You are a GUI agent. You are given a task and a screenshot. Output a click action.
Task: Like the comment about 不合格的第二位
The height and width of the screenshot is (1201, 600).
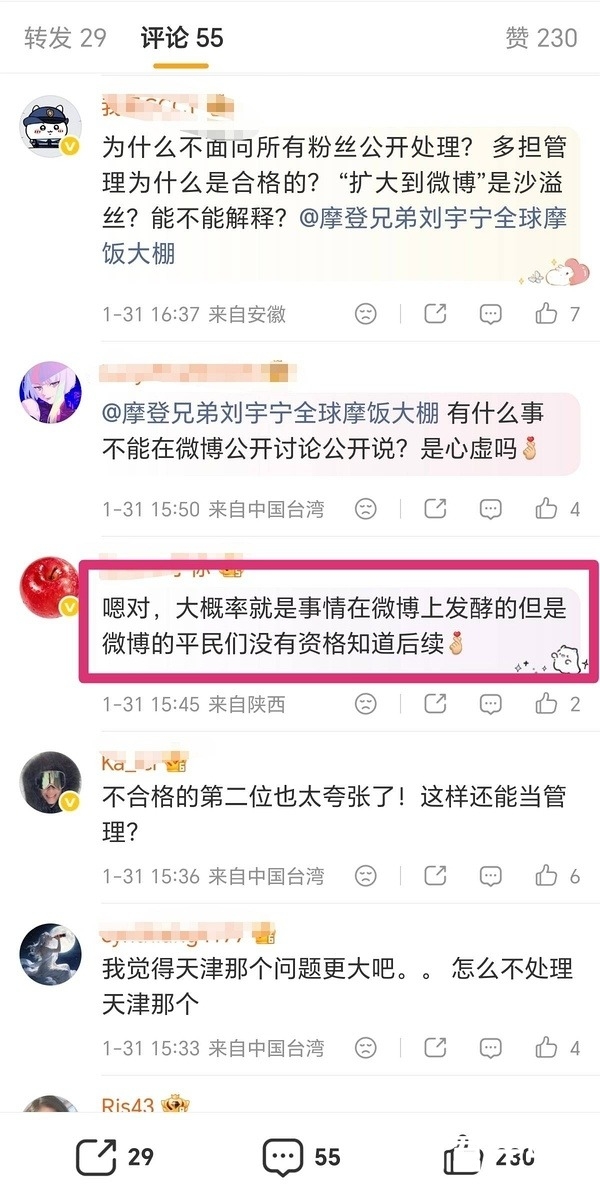pos(557,876)
